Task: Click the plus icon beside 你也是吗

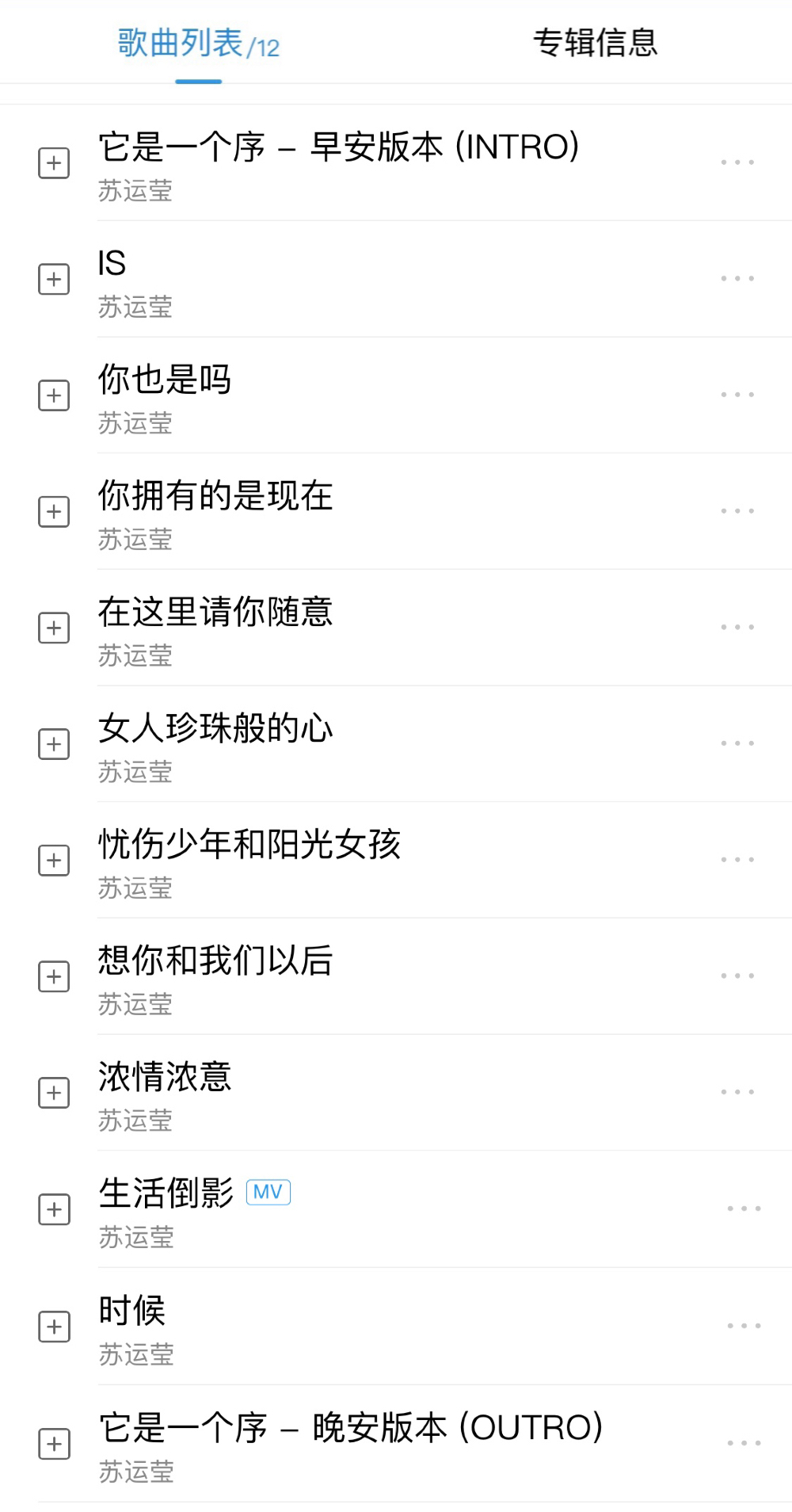Action: tap(54, 395)
